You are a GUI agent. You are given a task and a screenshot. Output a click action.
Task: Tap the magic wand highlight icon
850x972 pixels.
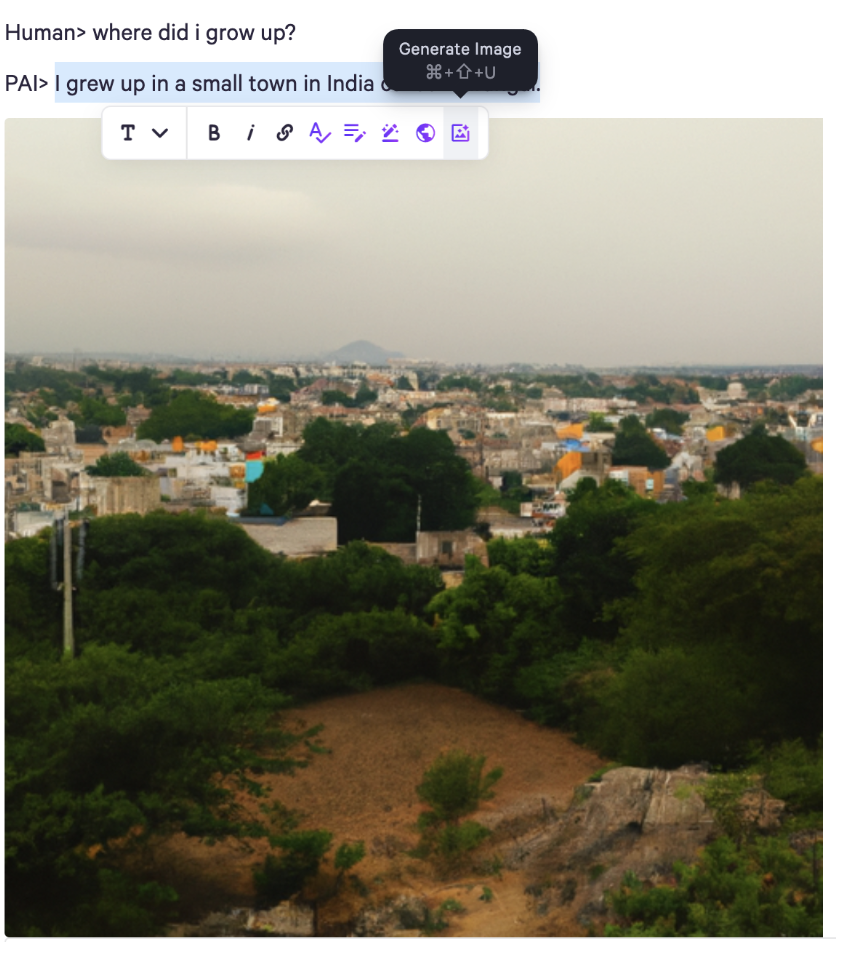coord(390,133)
